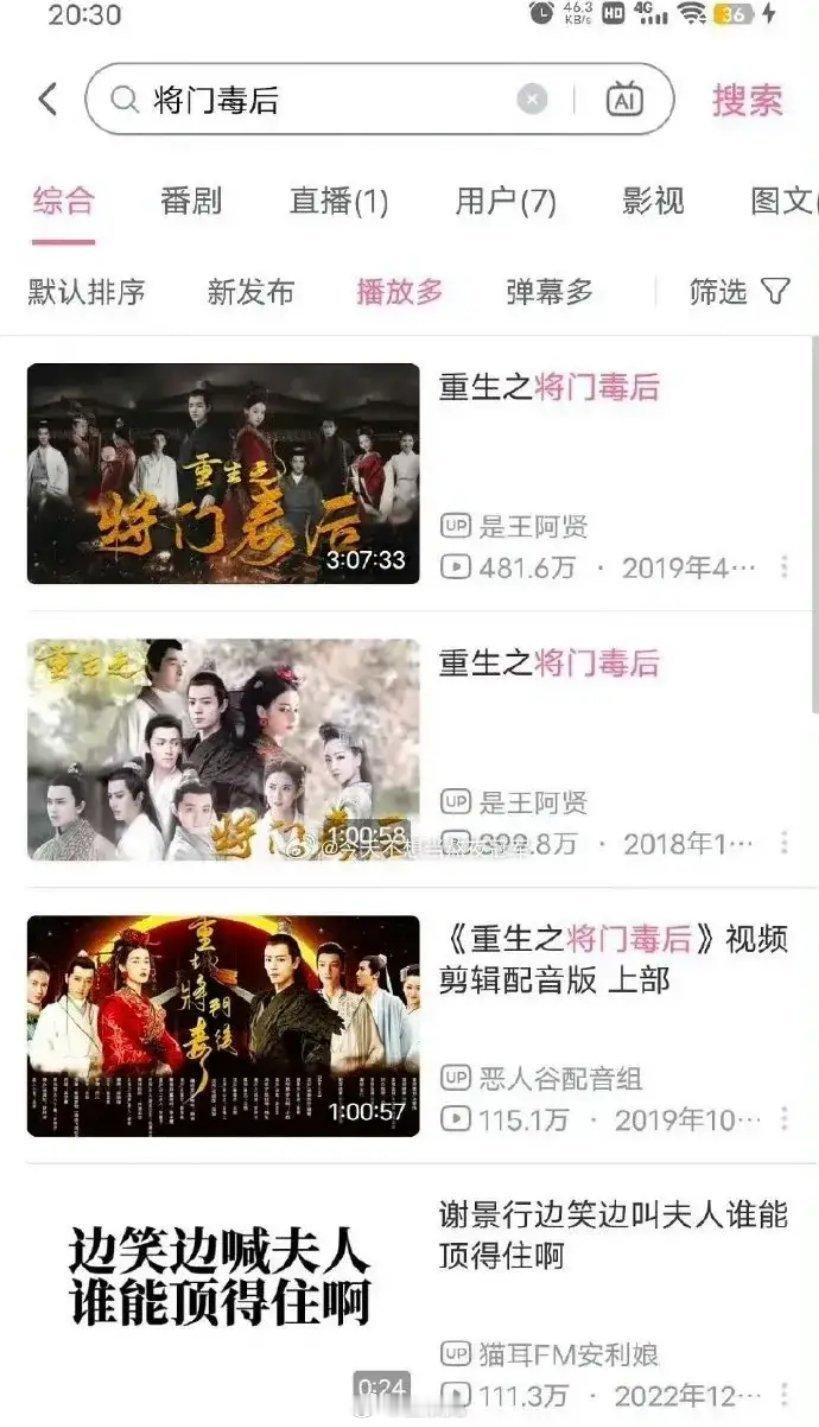Image resolution: width=819 pixels, height=1427 pixels.
Task: Open more options for the 481.6万 video
Action: point(784,568)
